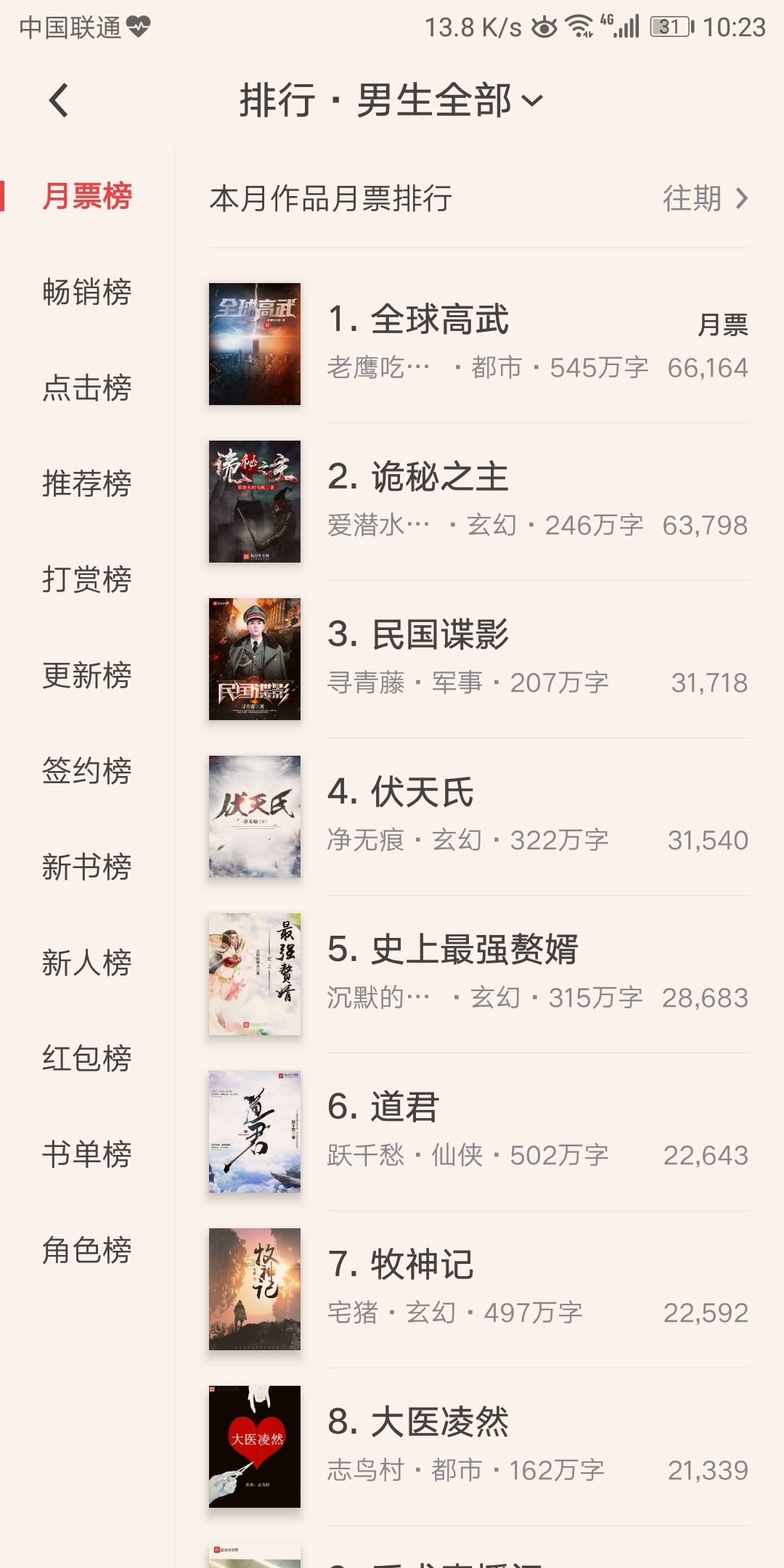Go back using the top-left arrow
This screenshot has width=784, height=1568.
pos(59,100)
